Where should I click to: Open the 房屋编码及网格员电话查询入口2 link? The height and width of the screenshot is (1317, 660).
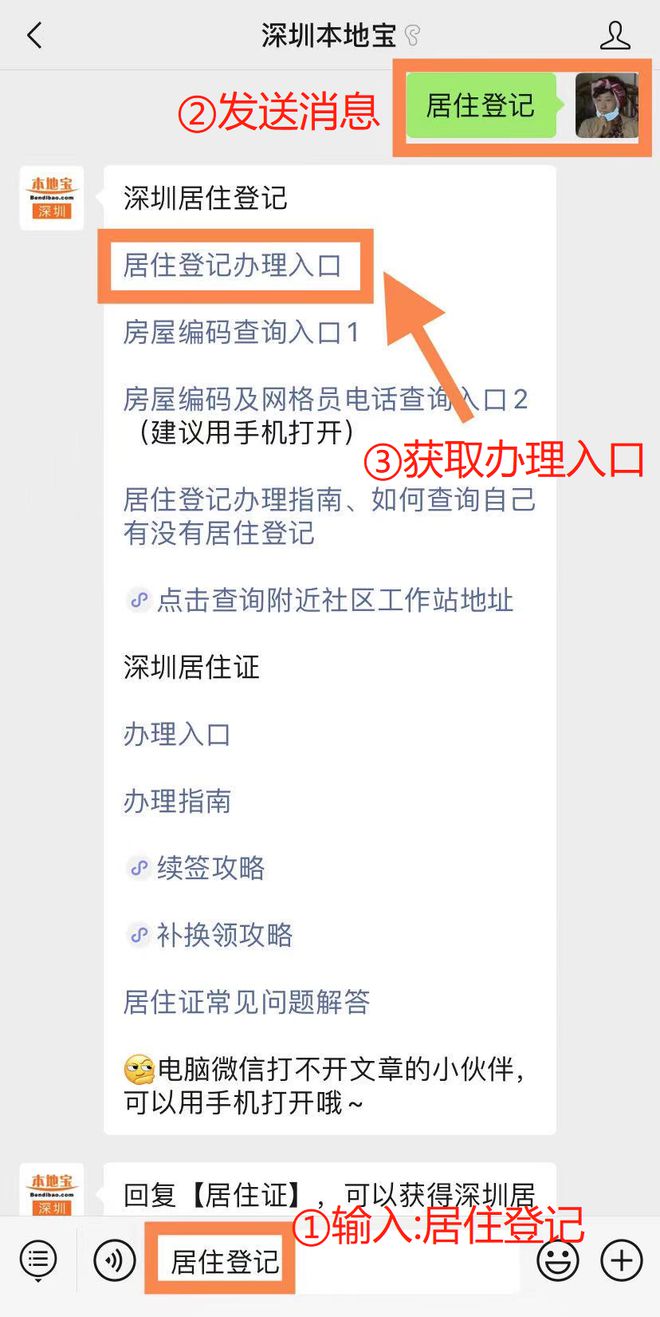tap(325, 399)
